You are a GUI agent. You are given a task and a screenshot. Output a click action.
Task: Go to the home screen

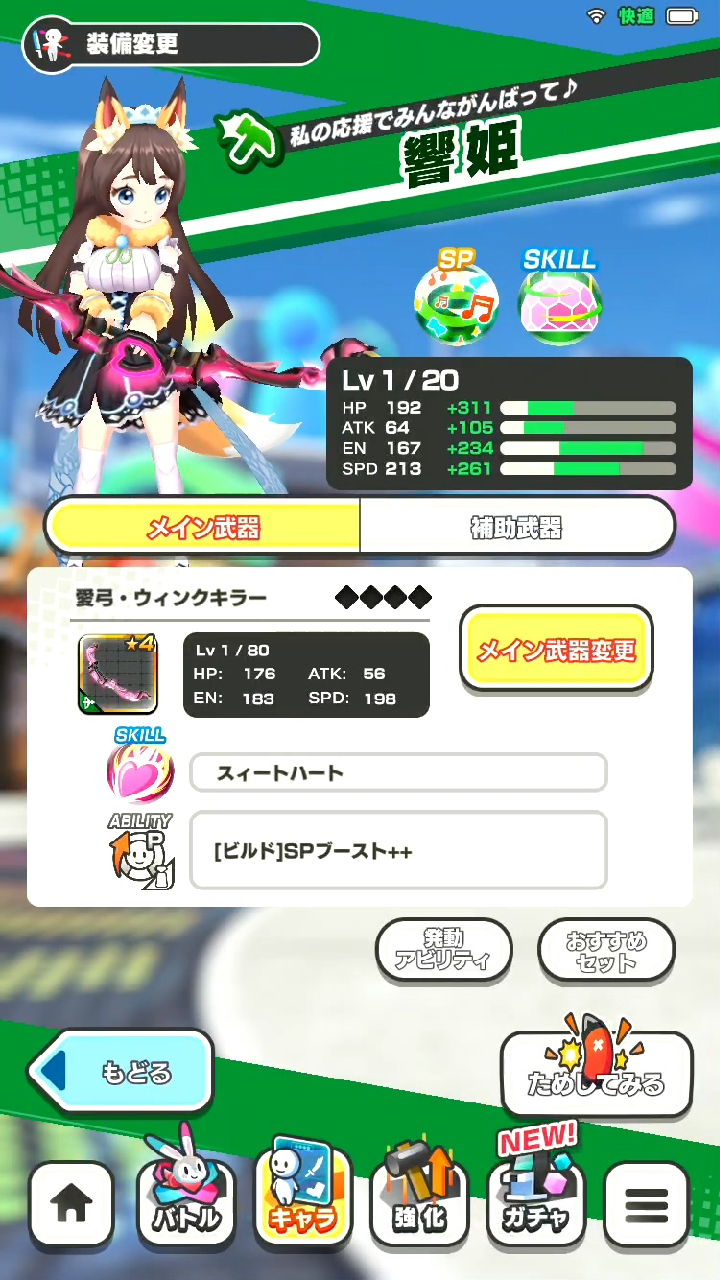point(71,1206)
